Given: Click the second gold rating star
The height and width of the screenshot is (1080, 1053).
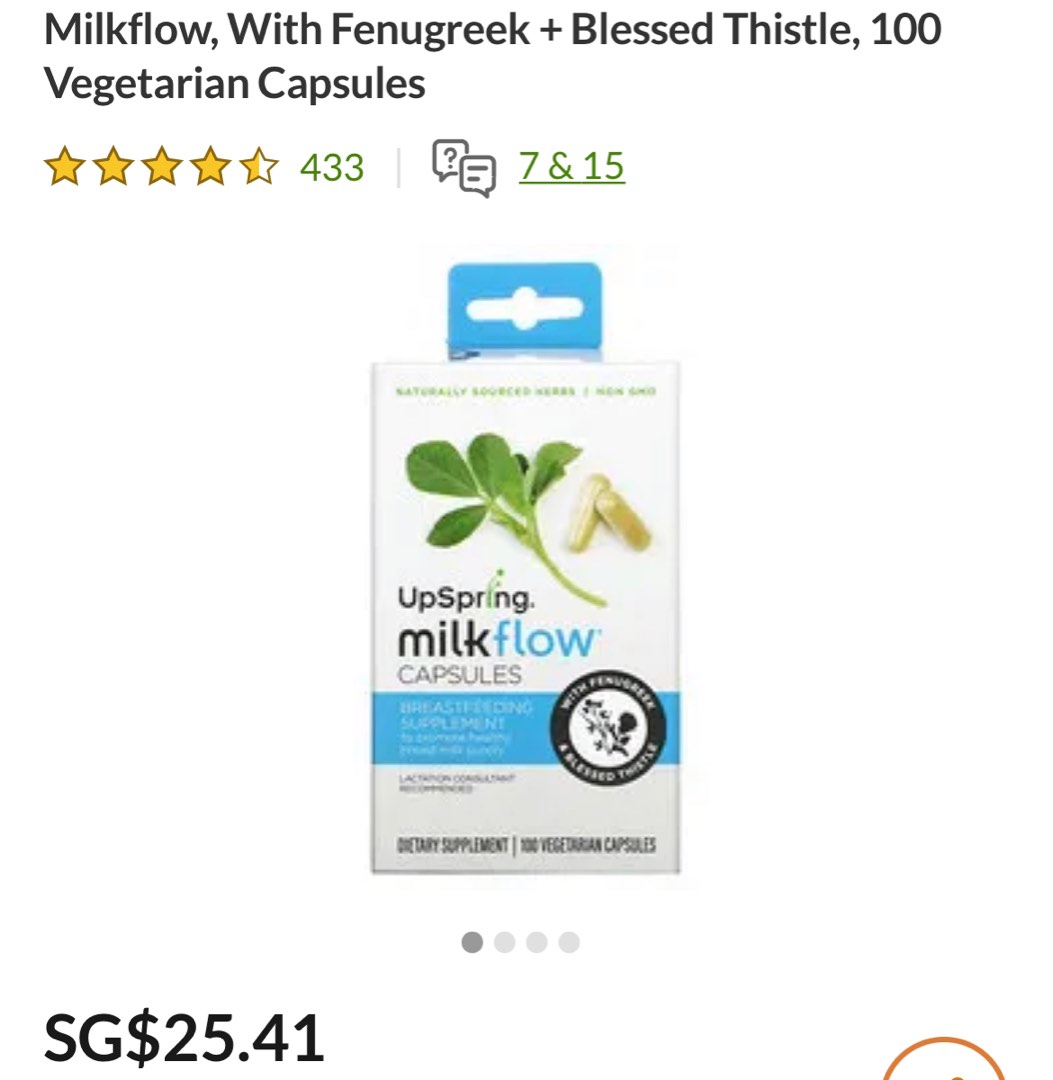Looking at the screenshot, I should click(x=114, y=167).
